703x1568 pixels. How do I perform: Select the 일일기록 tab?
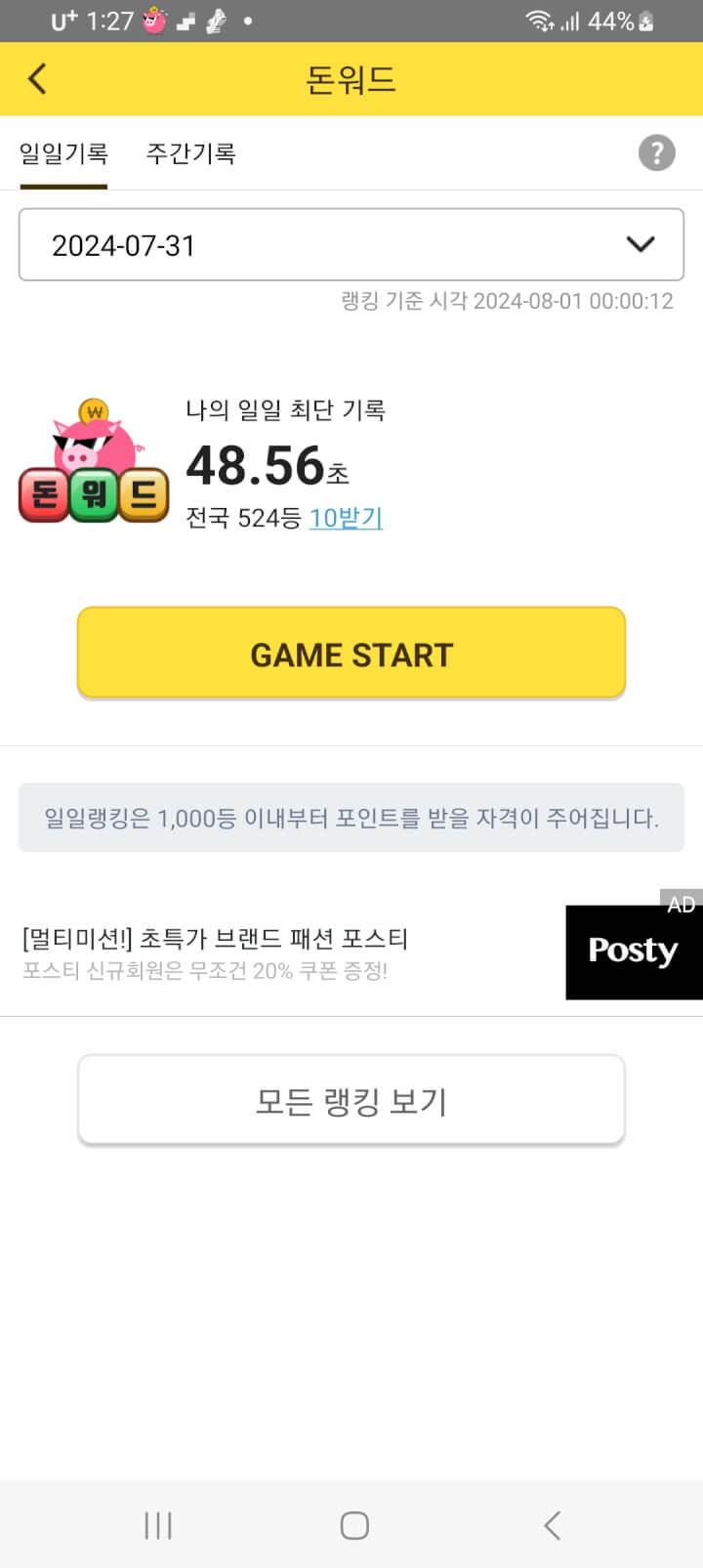point(63,153)
